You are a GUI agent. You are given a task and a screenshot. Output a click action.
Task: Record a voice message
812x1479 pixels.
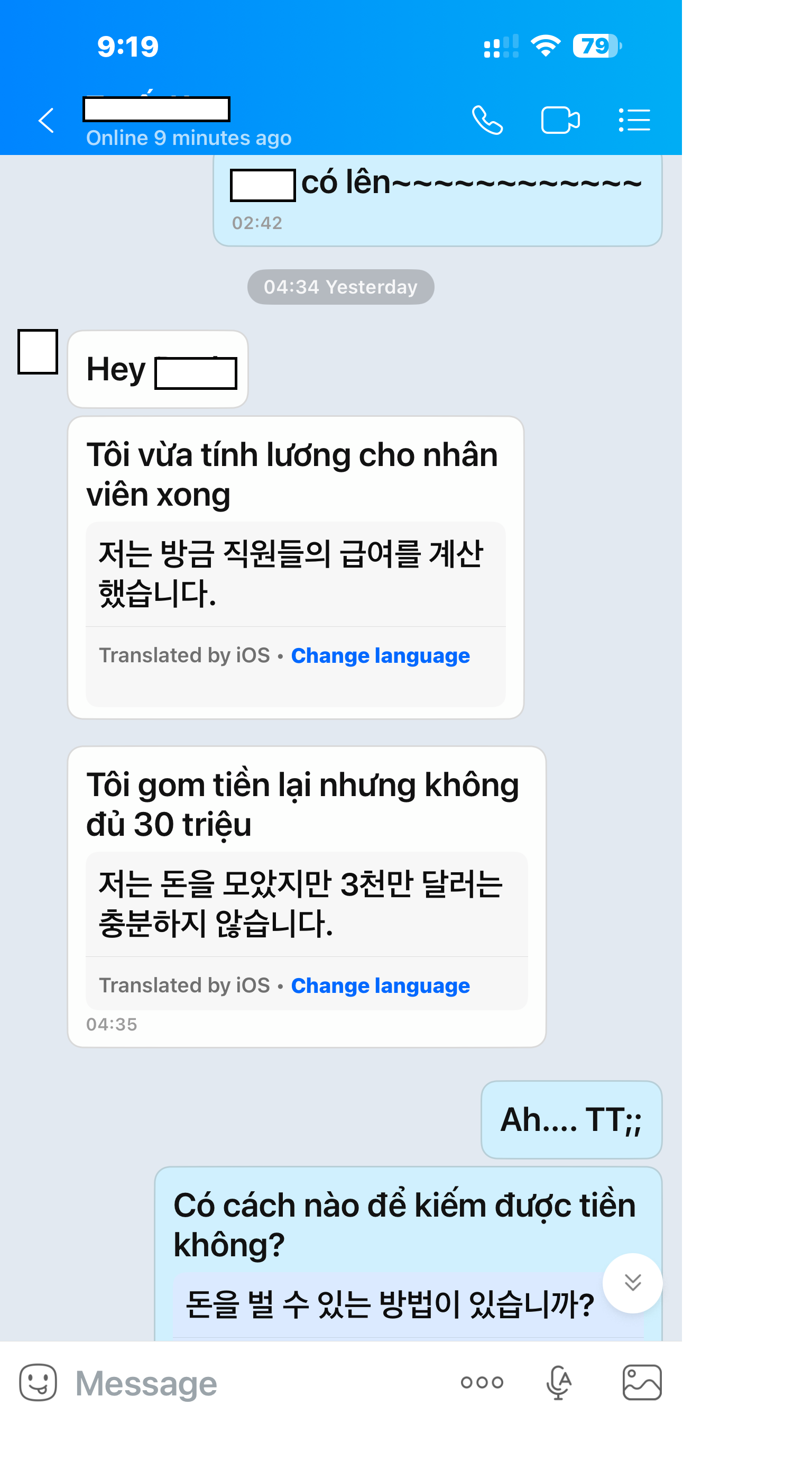click(558, 1383)
